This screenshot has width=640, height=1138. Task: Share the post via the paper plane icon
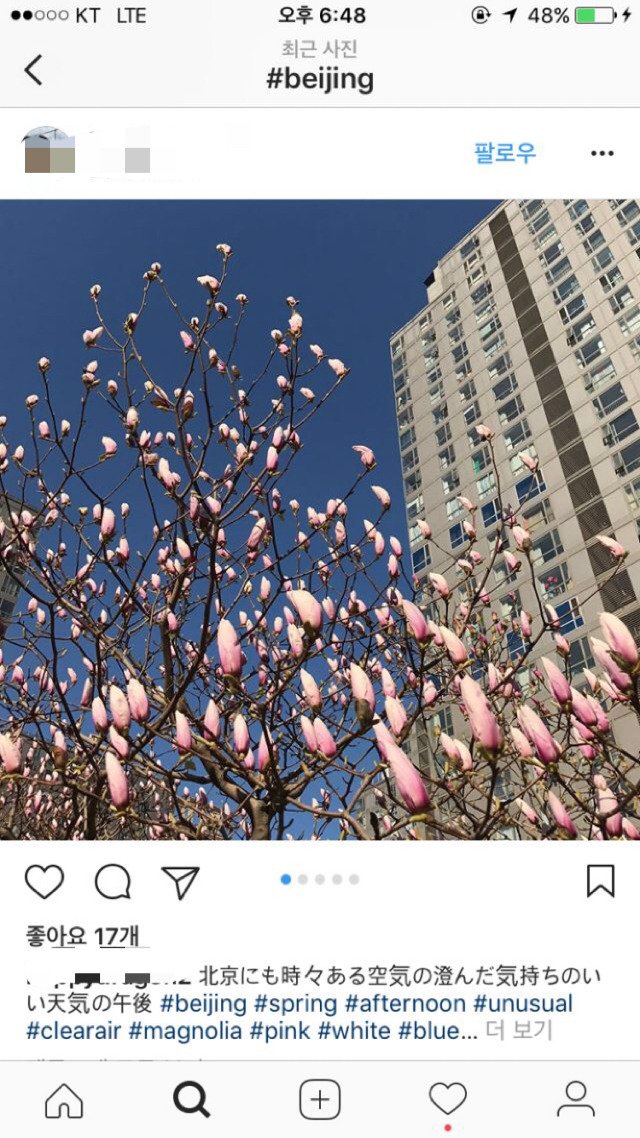coord(181,881)
